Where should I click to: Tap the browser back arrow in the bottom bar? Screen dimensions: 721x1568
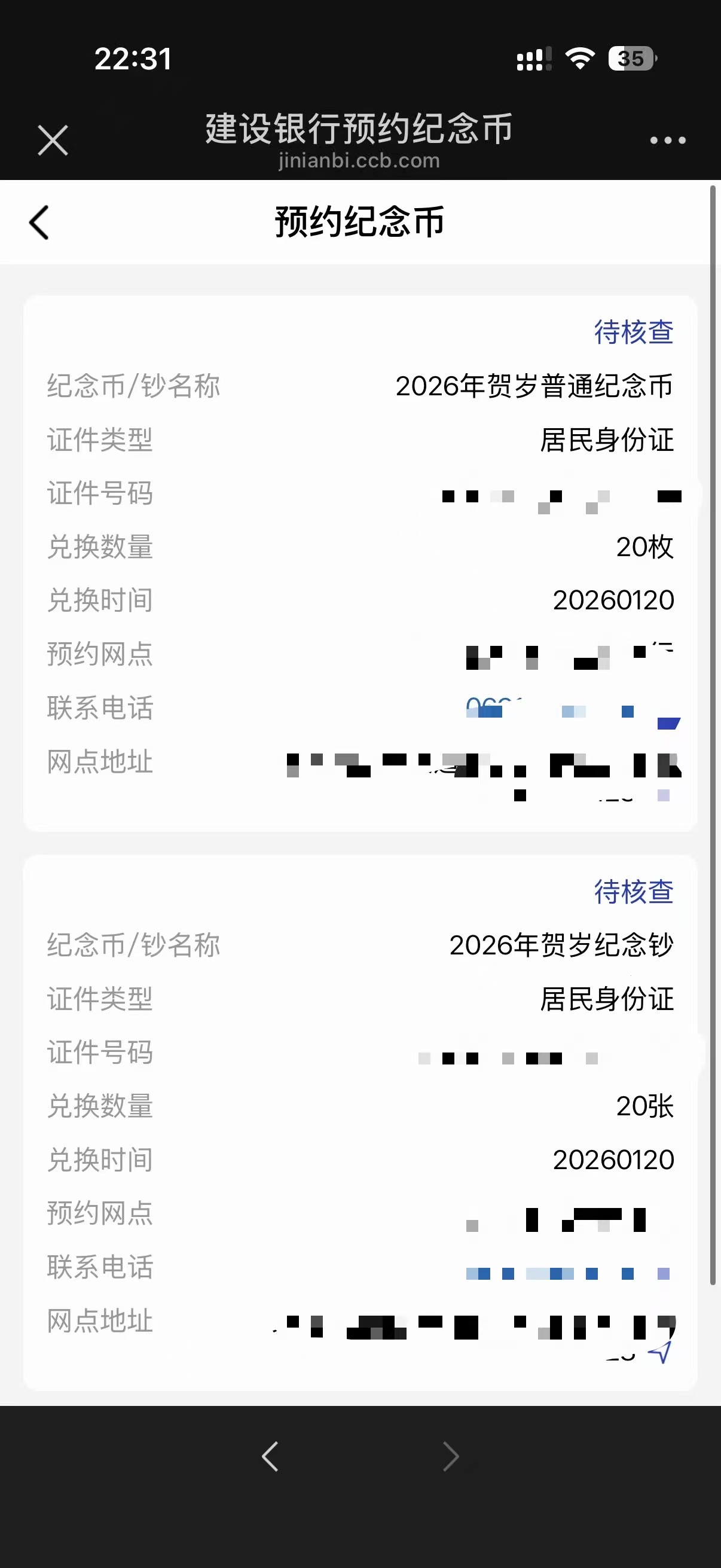pos(270,1456)
